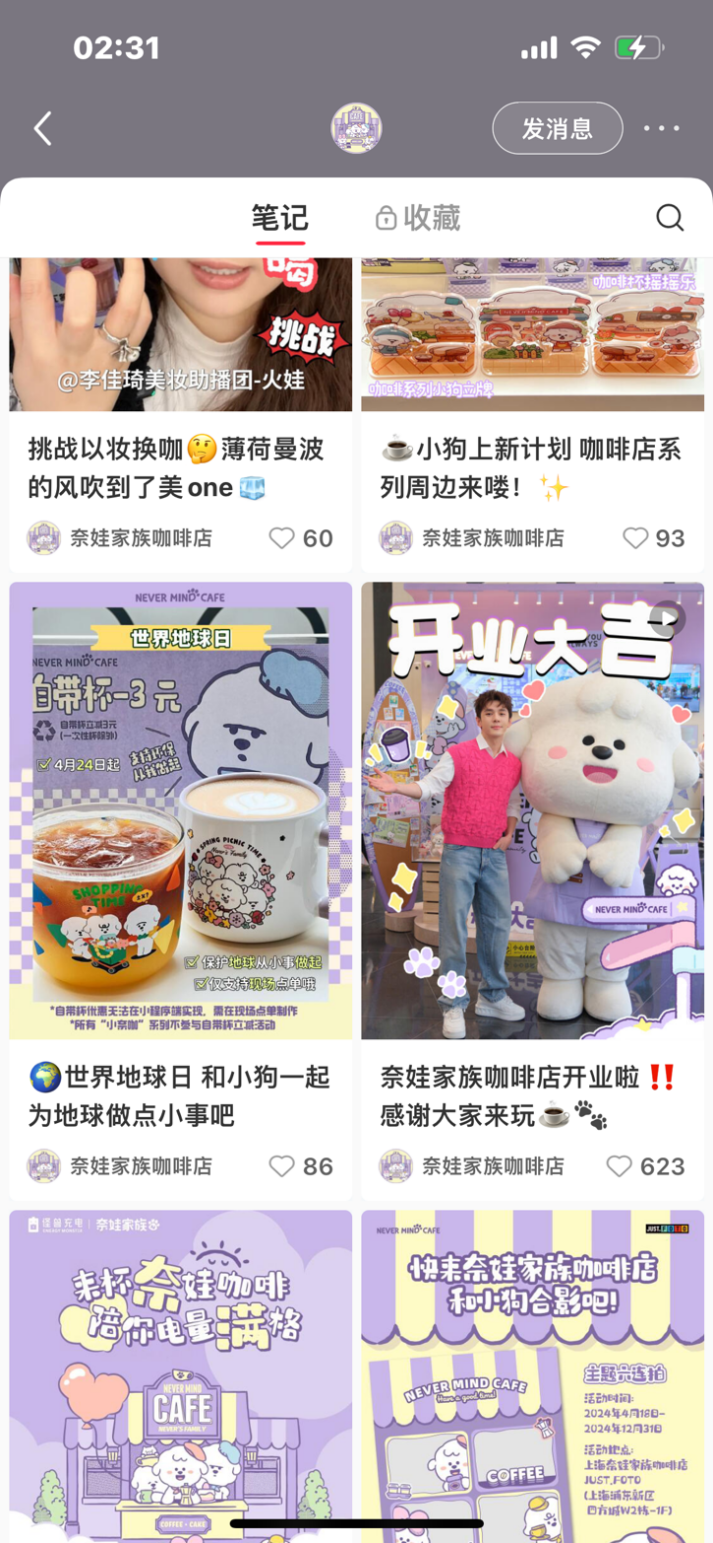Open the 挑战以妆换咖 薄荷曼波 note

click(x=181, y=468)
